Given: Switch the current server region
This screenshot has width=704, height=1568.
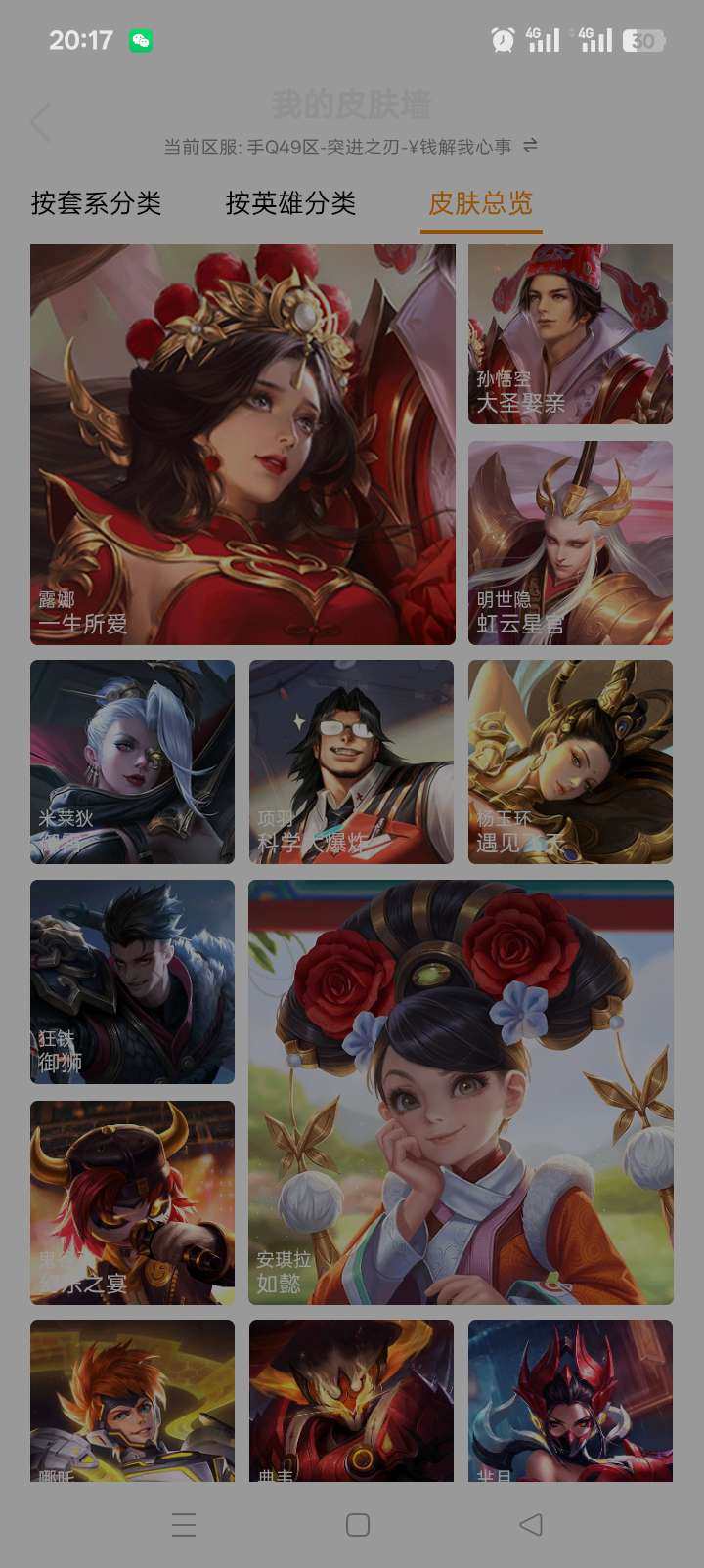Looking at the screenshot, I should [530, 146].
